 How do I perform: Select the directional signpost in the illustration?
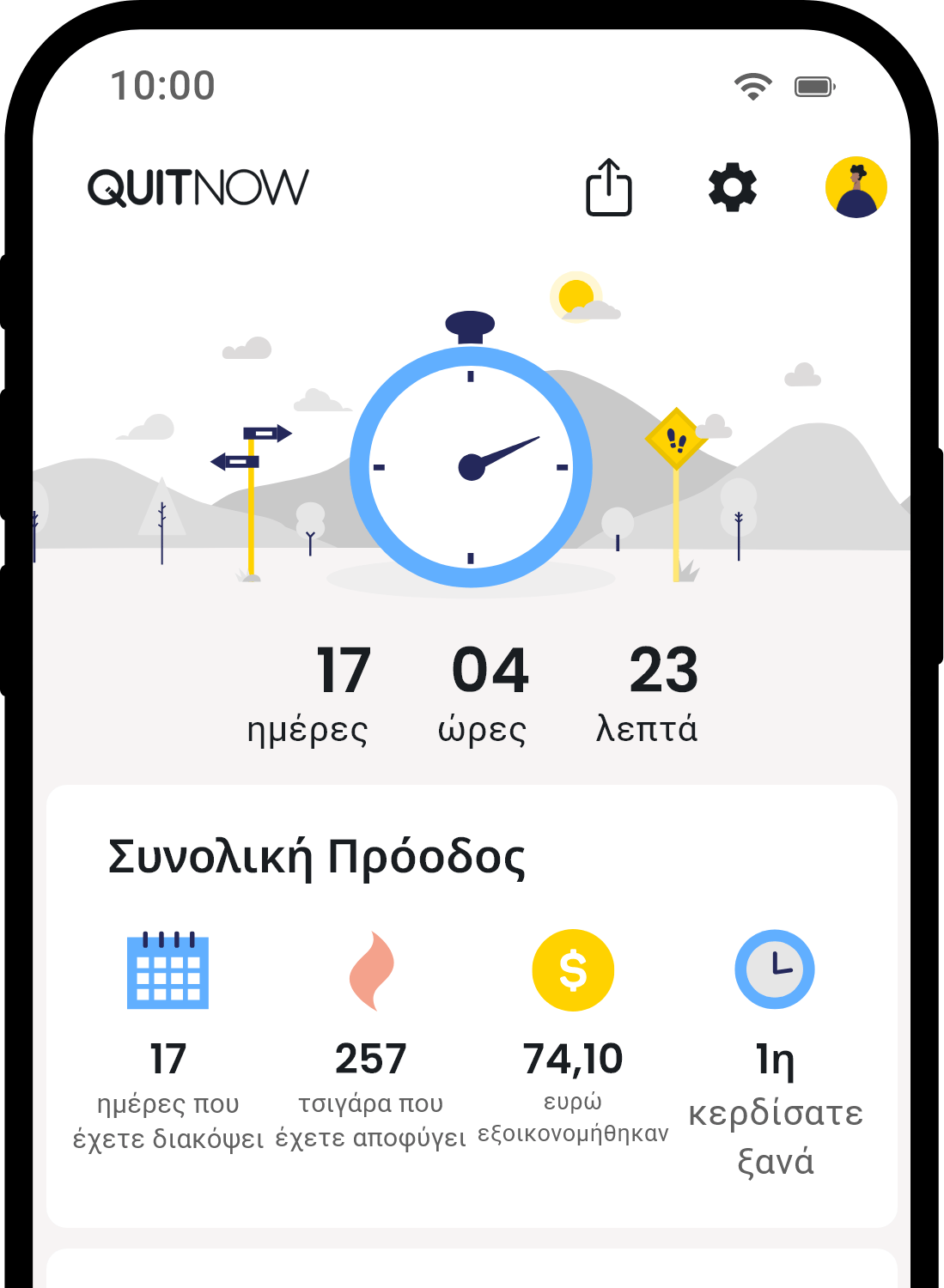[252, 447]
